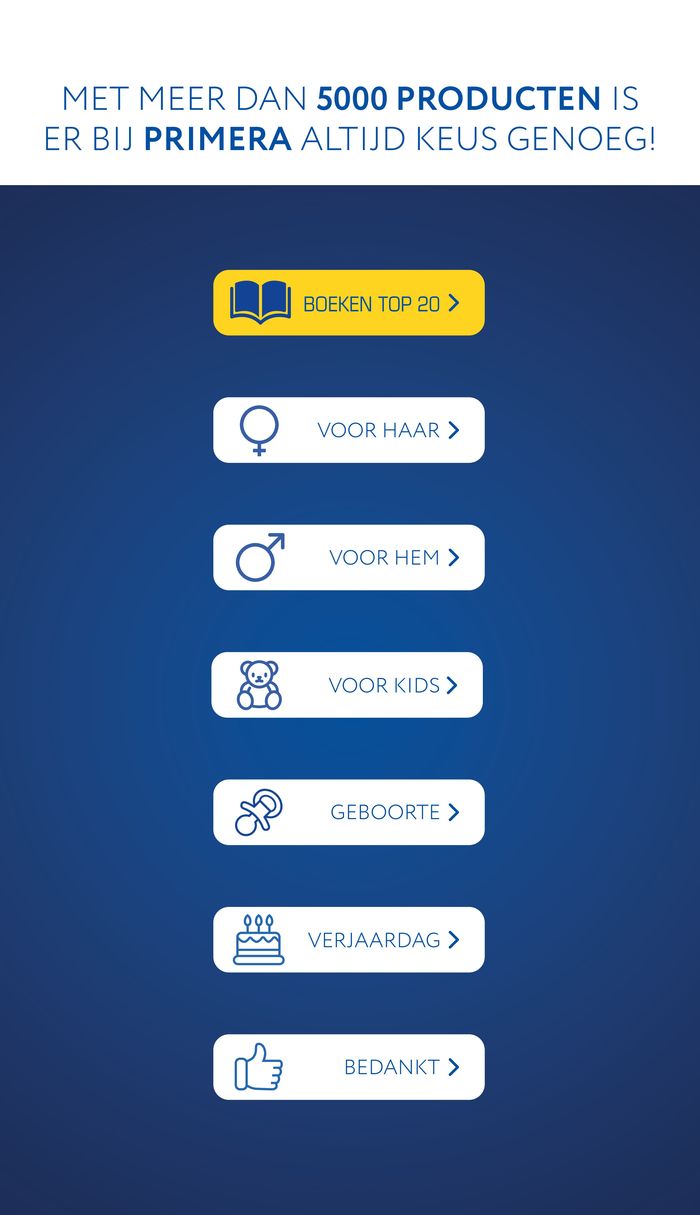
Task: Go to the Voor Kids section
Action: [347, 685]
